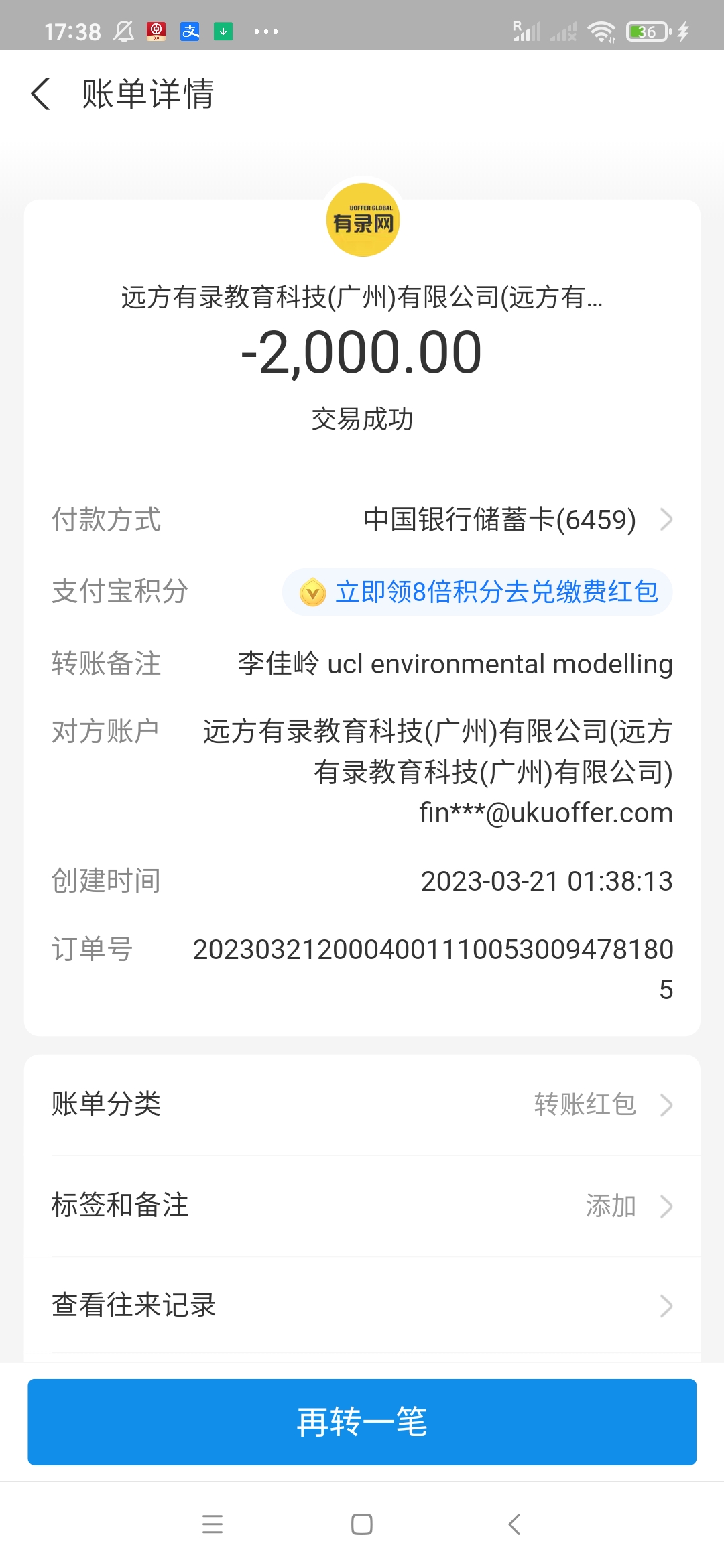Image resolution: width=724 pixels, height=1568 pixels.
Task: Add 标签和备注 to this bill
Action: click(x=362, y=1205)
